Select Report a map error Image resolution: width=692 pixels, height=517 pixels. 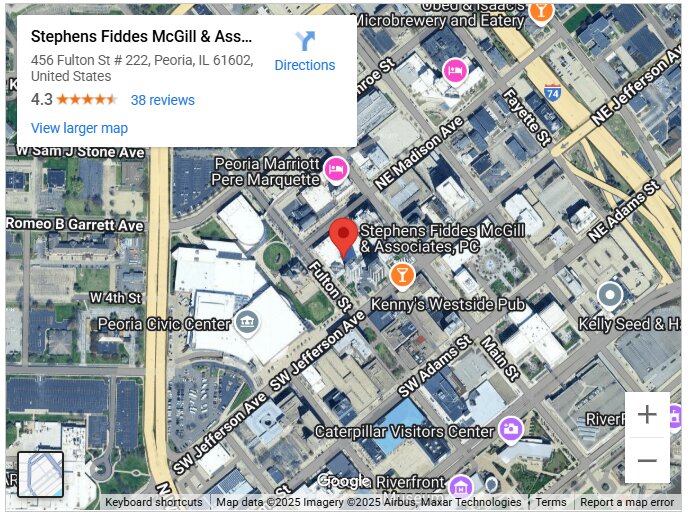(627, 503)
